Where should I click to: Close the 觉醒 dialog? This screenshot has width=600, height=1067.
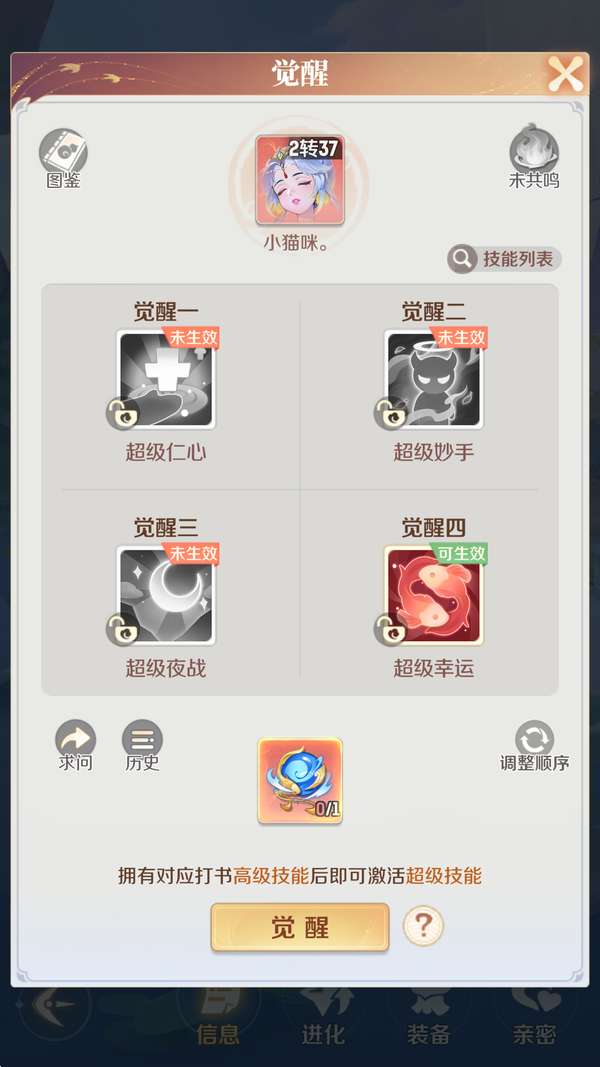(565, 74)
